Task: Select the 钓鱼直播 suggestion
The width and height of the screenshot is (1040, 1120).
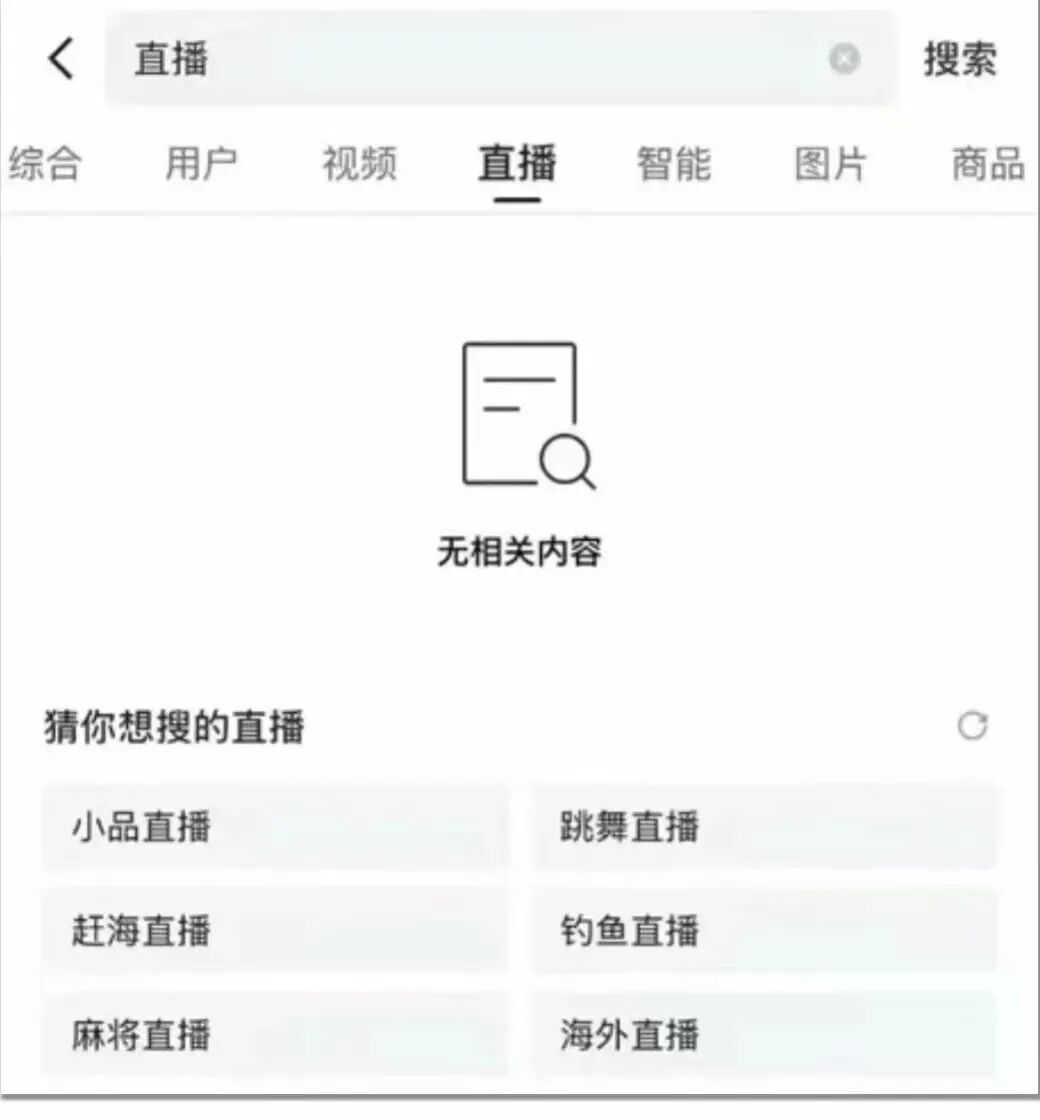Action: [765, 931]
